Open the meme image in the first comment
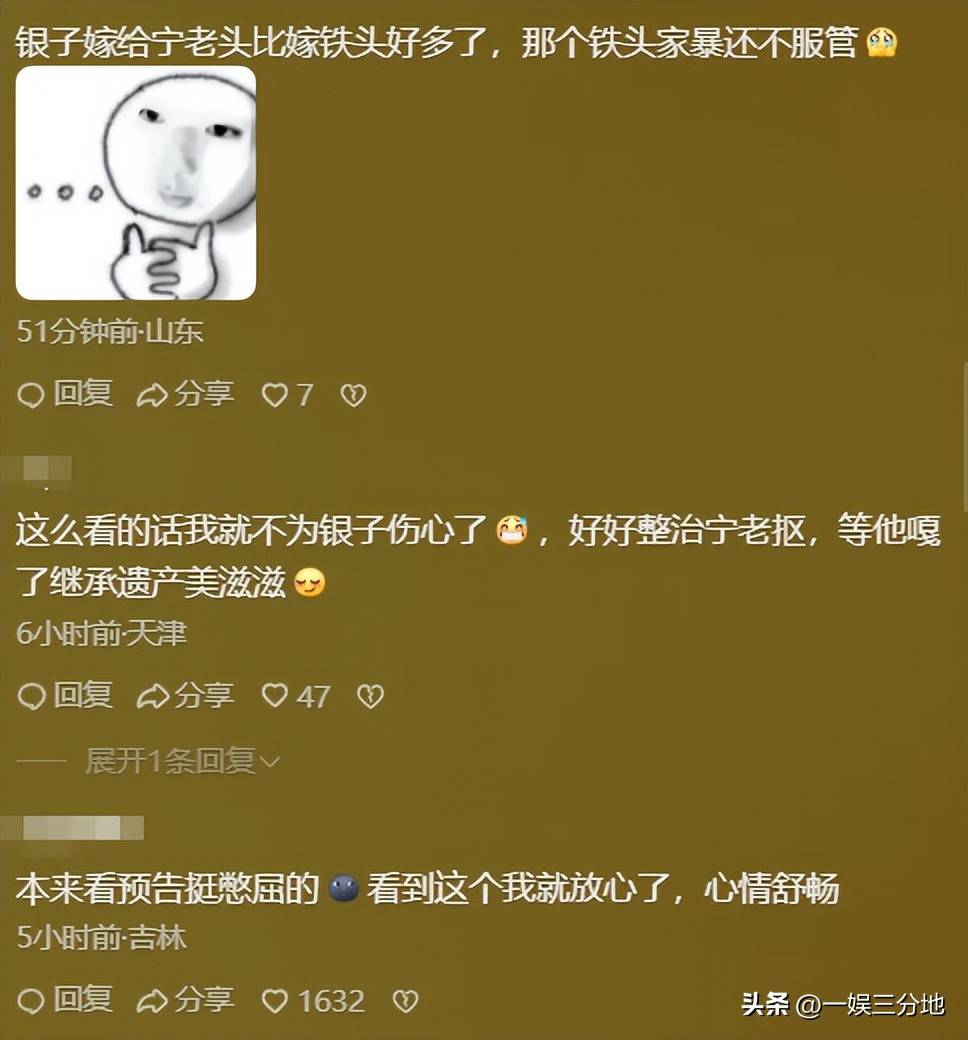This screenshot has width=968, height=1040. coord(136,183)
